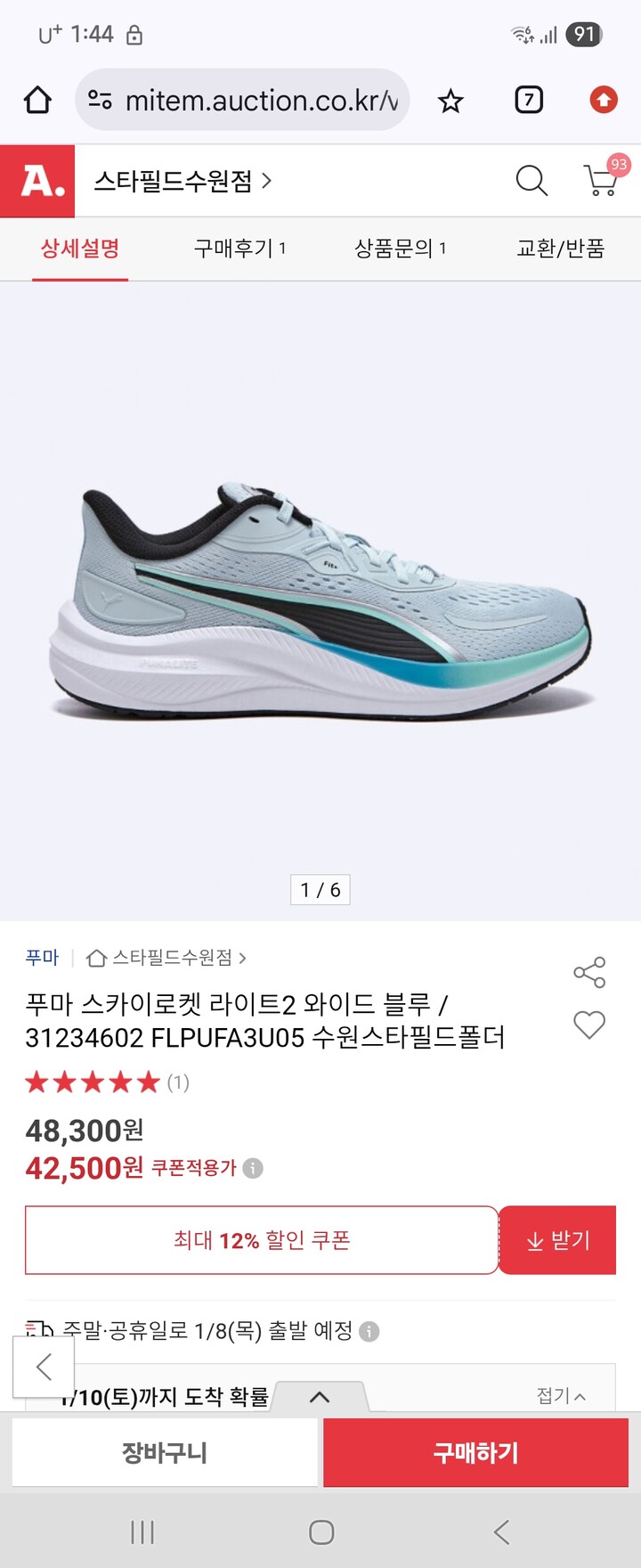Open the 푸마 brand breadcrumb link

coord(40,957)
